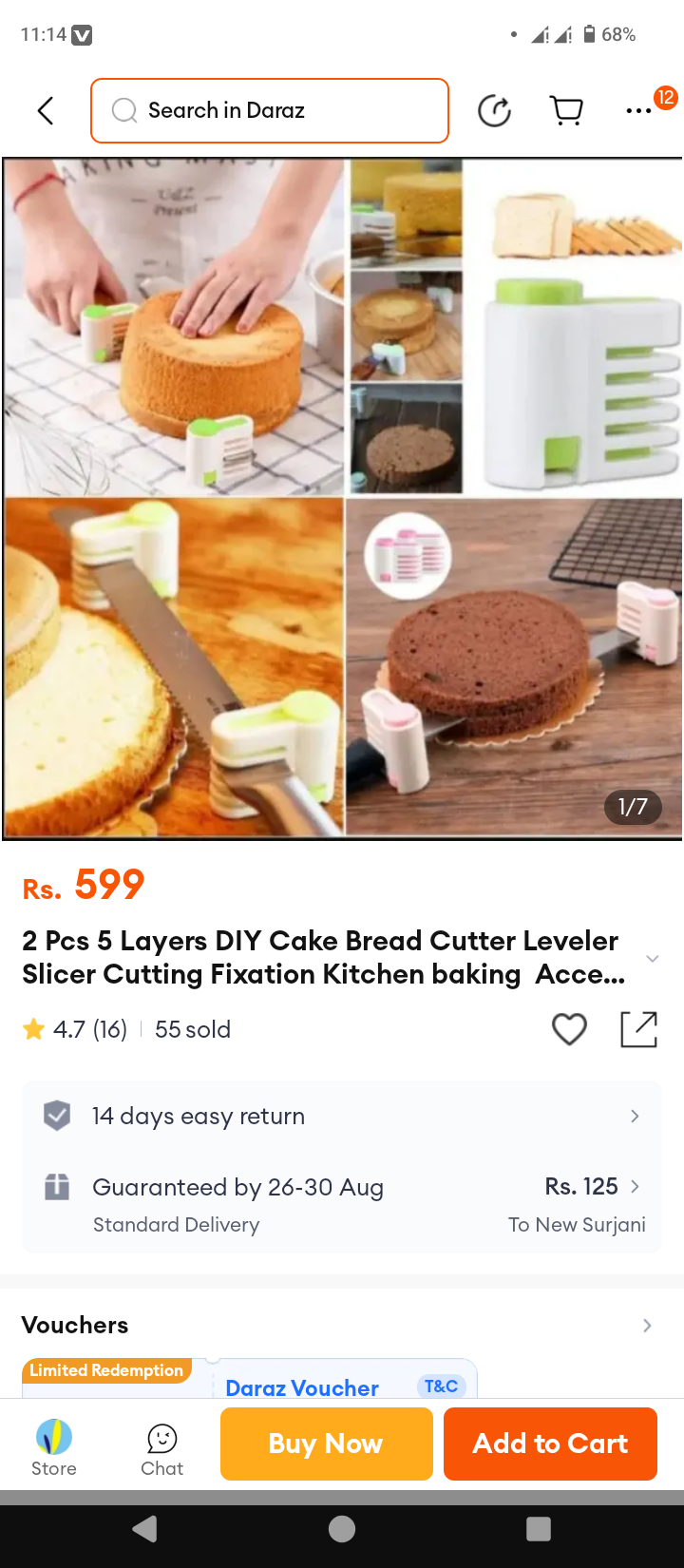Go to the system home screen
Screen dimensions: 684x1568
(x=342, y=1529)
